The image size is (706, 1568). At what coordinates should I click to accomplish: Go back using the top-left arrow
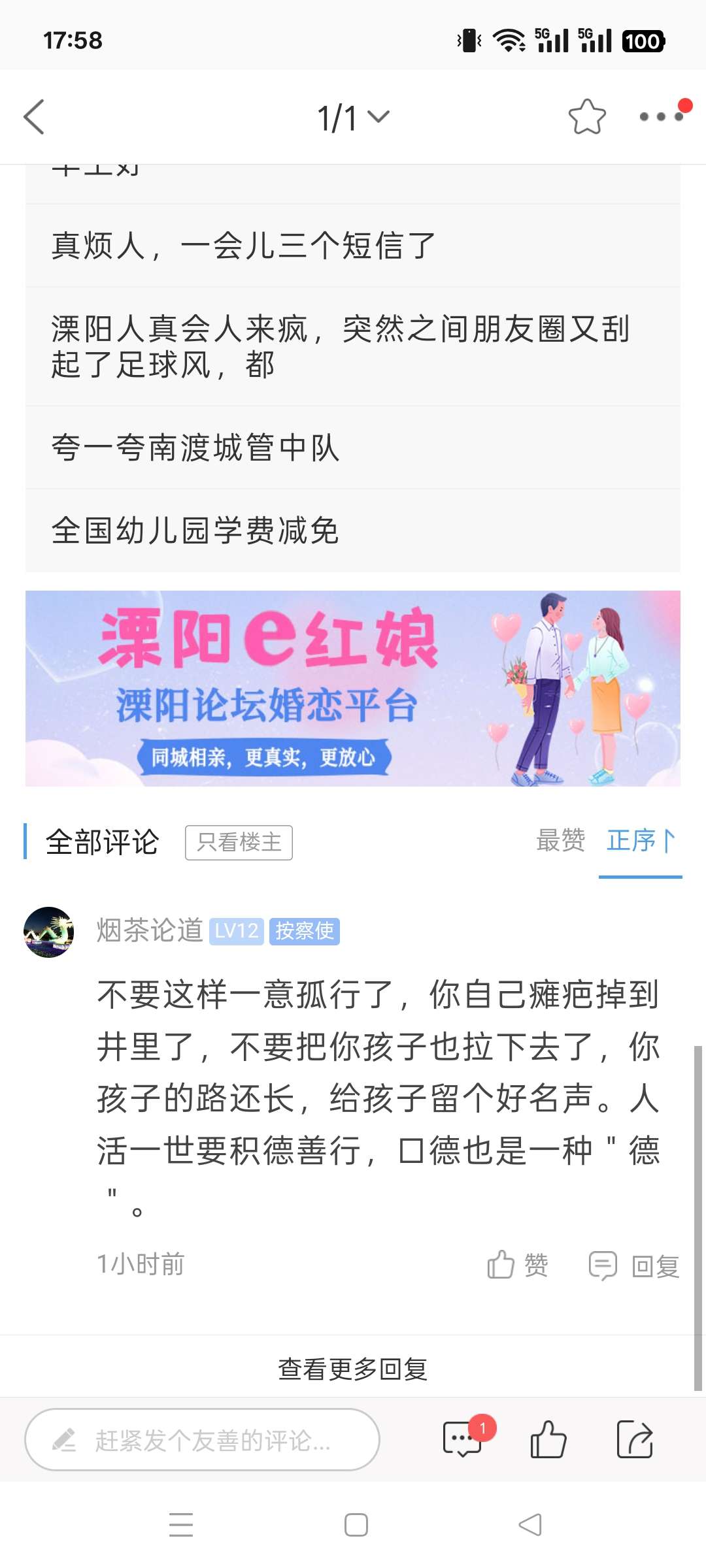tap(34, 117)
